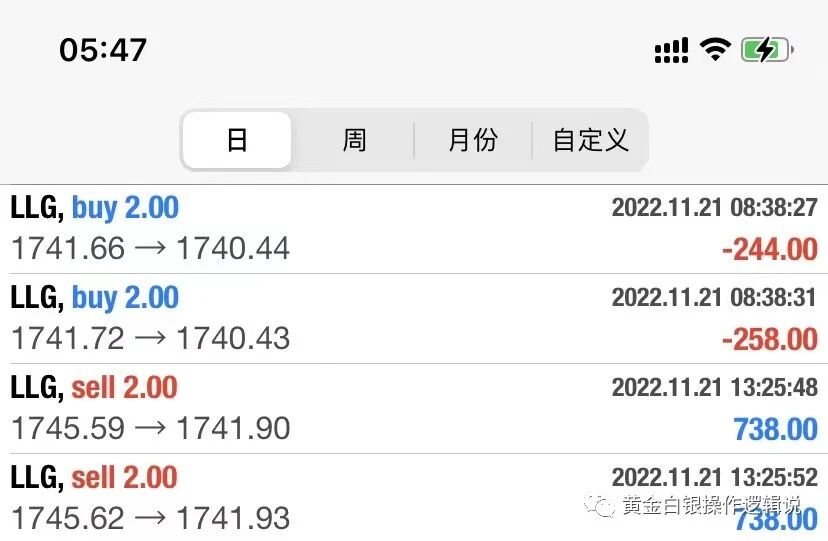Open the LLG sell trade at 13:25:48
The height and width of the screenshot is (541, 828).
coord(414,409)
